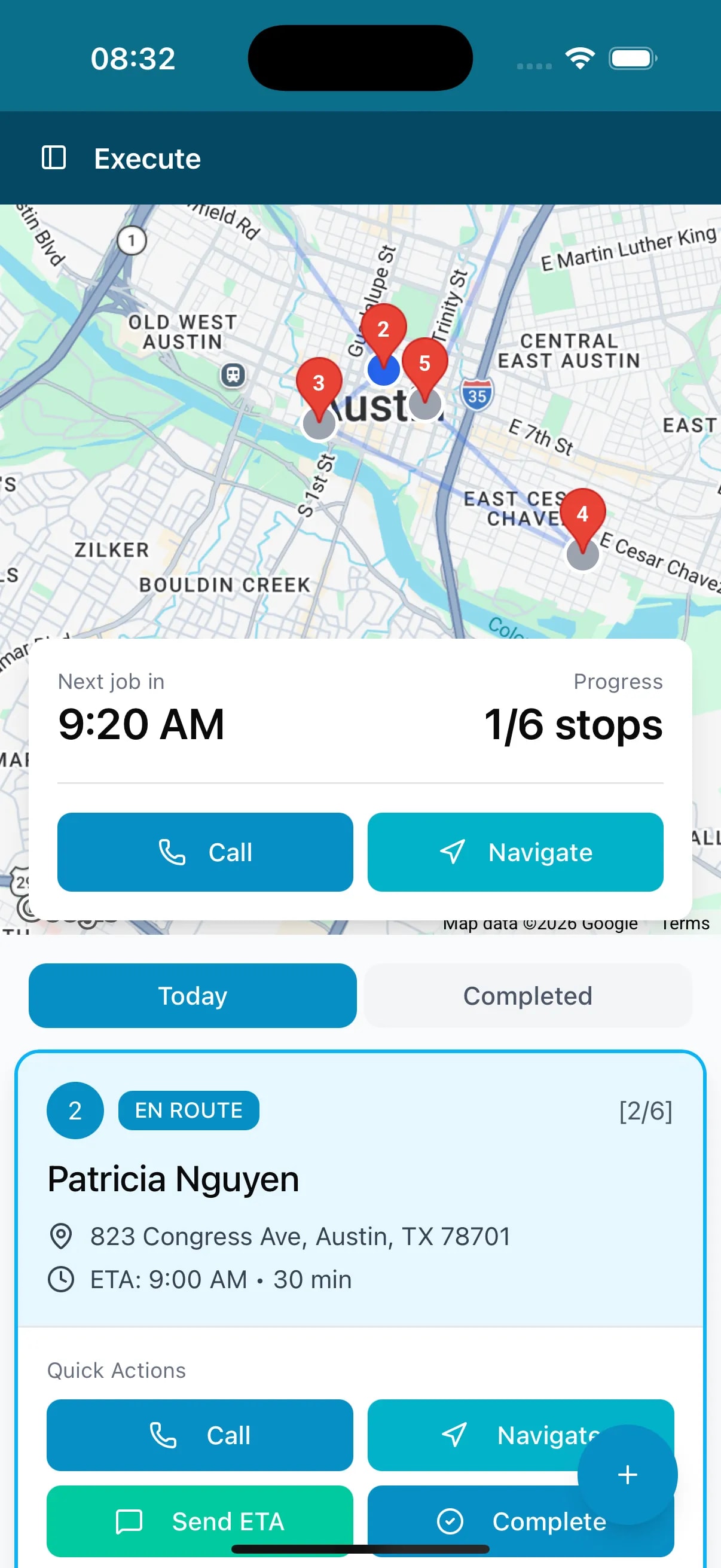Select the Today tab
Screen dimensions: 721x1568
click(193, 996)
